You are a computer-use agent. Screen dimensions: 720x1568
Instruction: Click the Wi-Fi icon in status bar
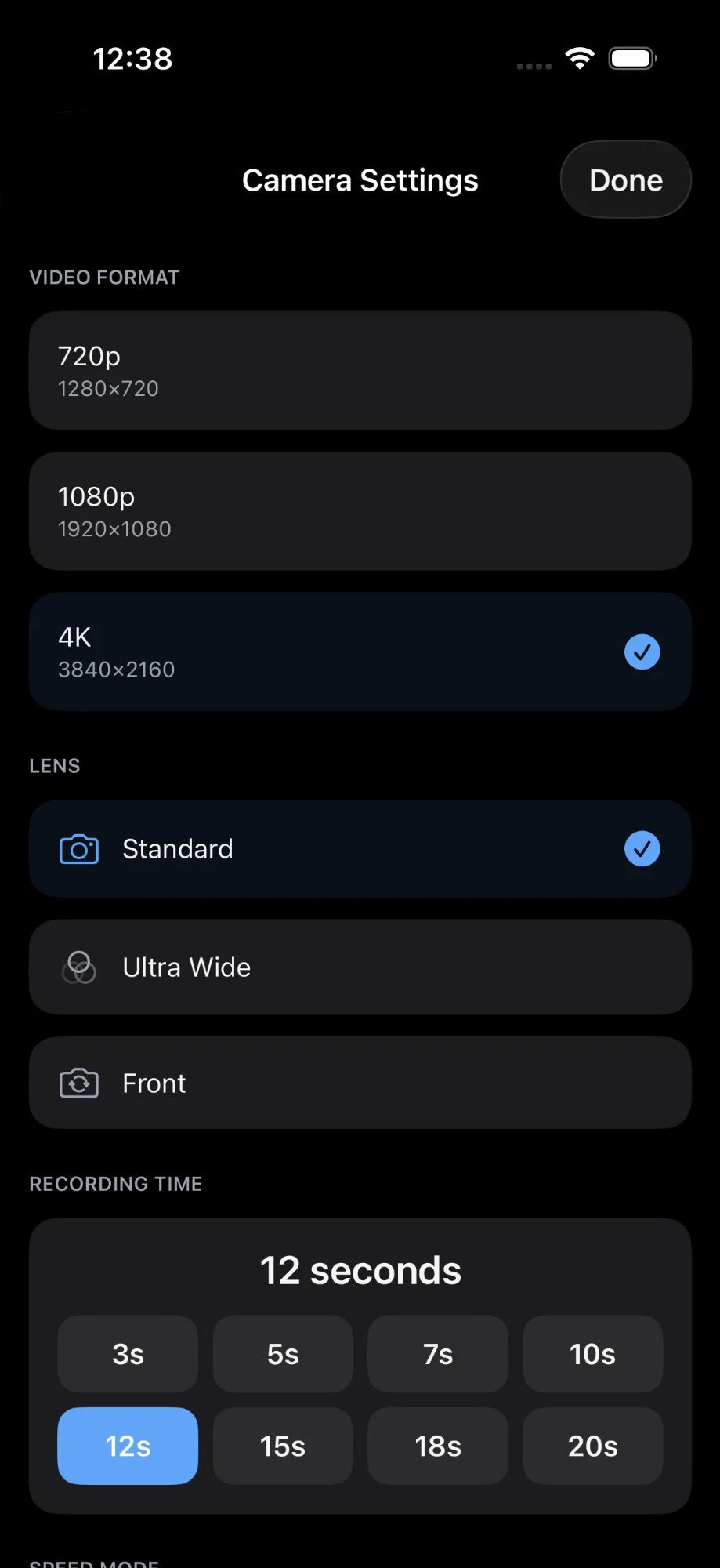click(580, 57)
